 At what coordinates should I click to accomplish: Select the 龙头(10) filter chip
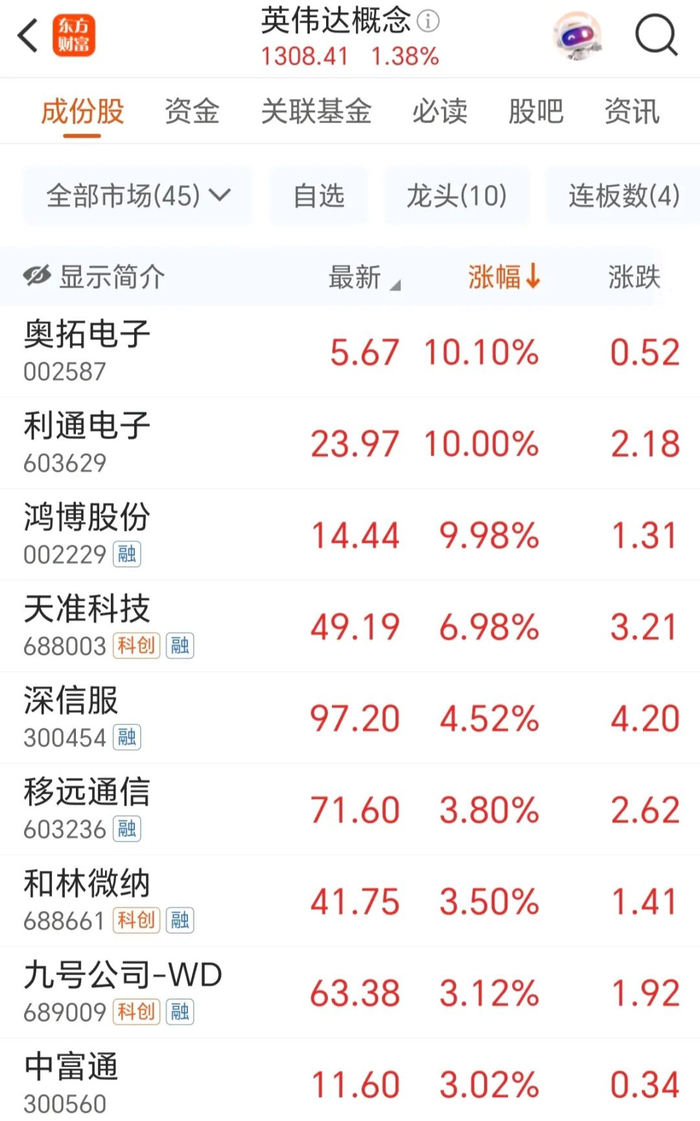pos(456,196)
